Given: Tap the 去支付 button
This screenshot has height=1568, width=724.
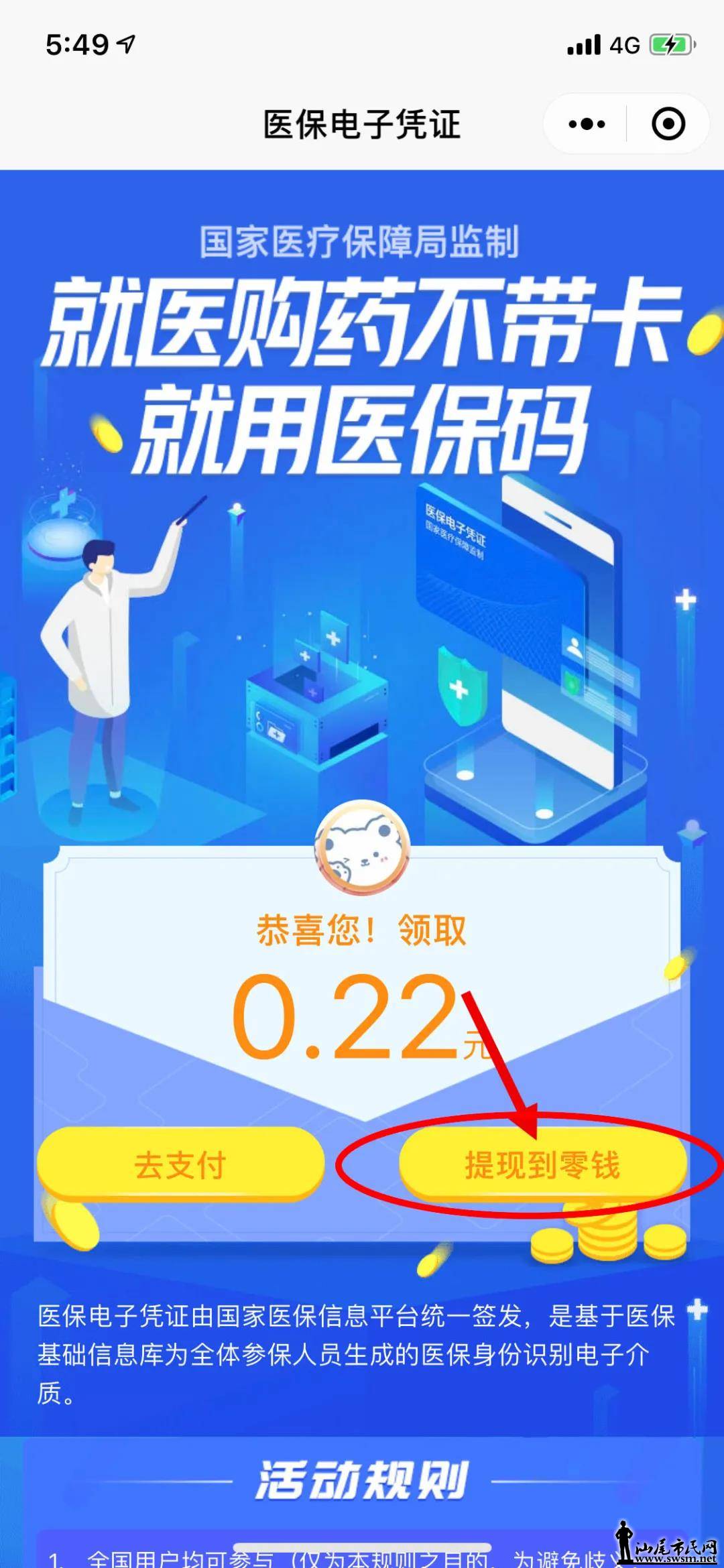Looking at the screenshot, I should click(x=180, y=1165).
